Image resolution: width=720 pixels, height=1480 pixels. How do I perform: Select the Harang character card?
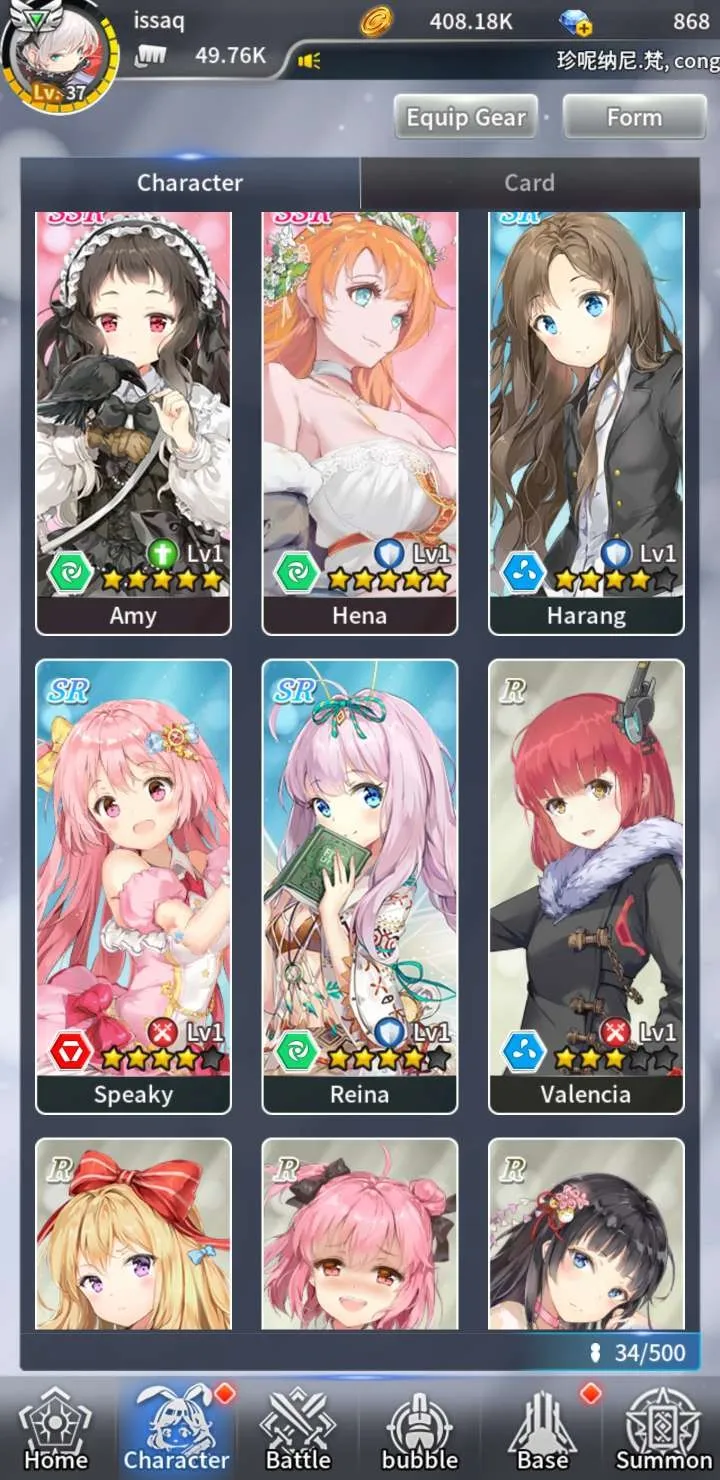coord(586,420)
